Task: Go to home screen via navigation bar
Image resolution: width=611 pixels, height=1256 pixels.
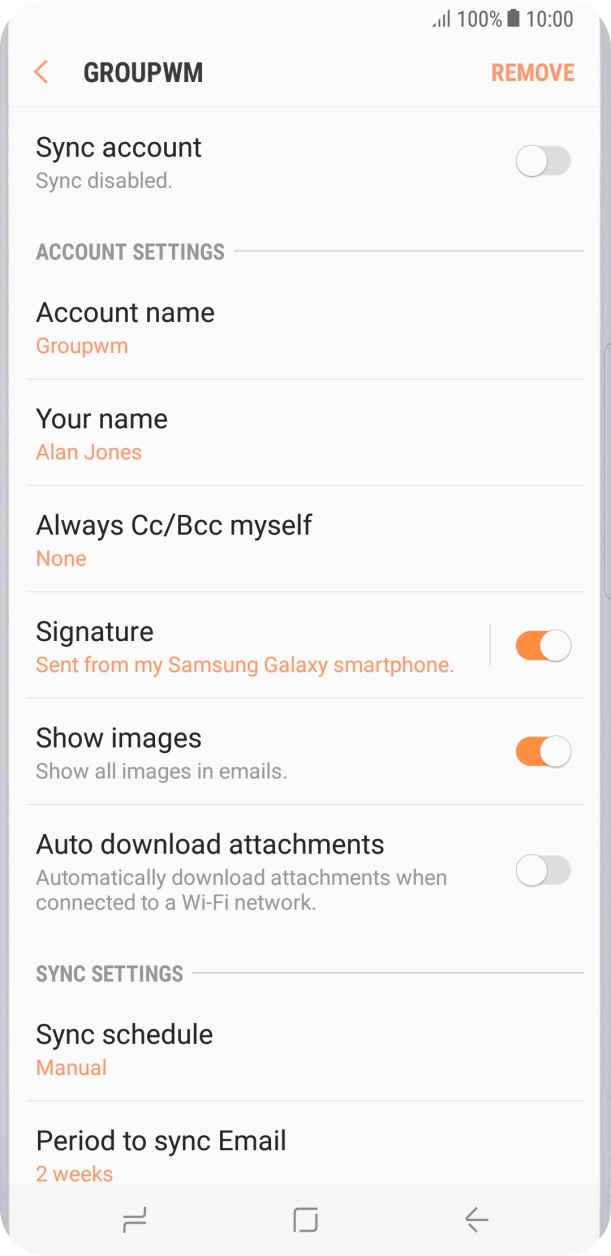Action: coord(305,1219)
